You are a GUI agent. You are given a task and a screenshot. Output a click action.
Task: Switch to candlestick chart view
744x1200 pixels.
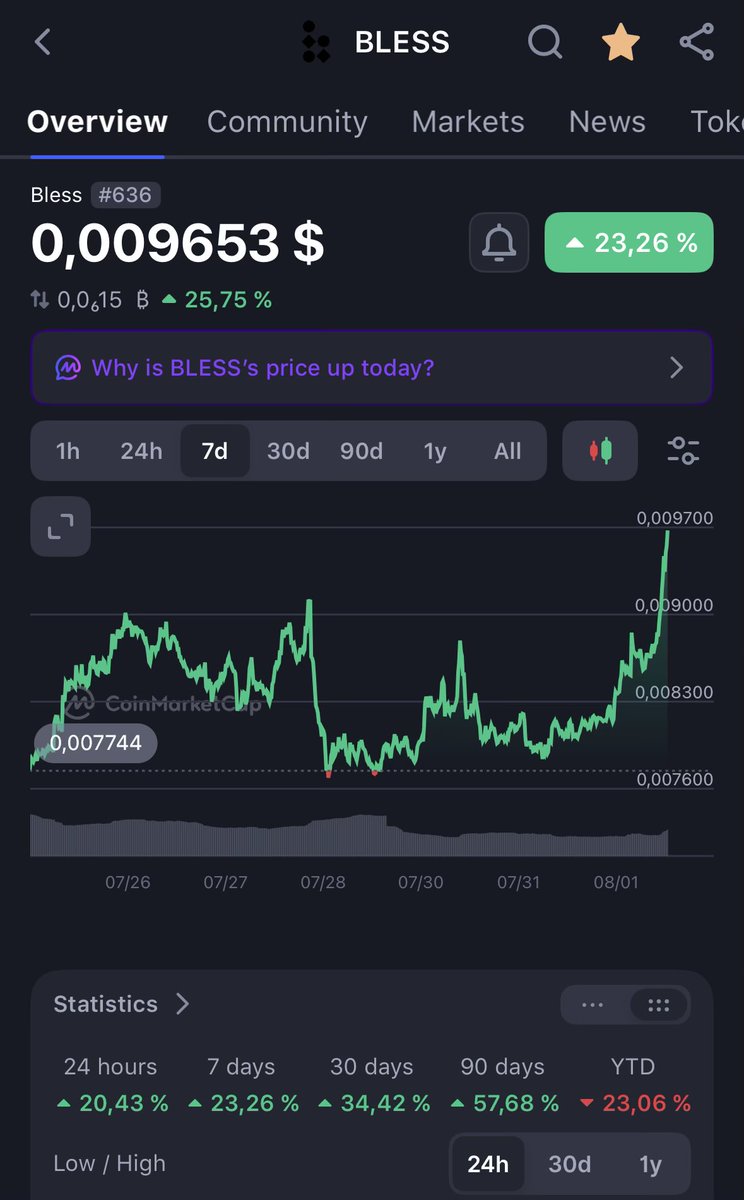pos(600,451)
